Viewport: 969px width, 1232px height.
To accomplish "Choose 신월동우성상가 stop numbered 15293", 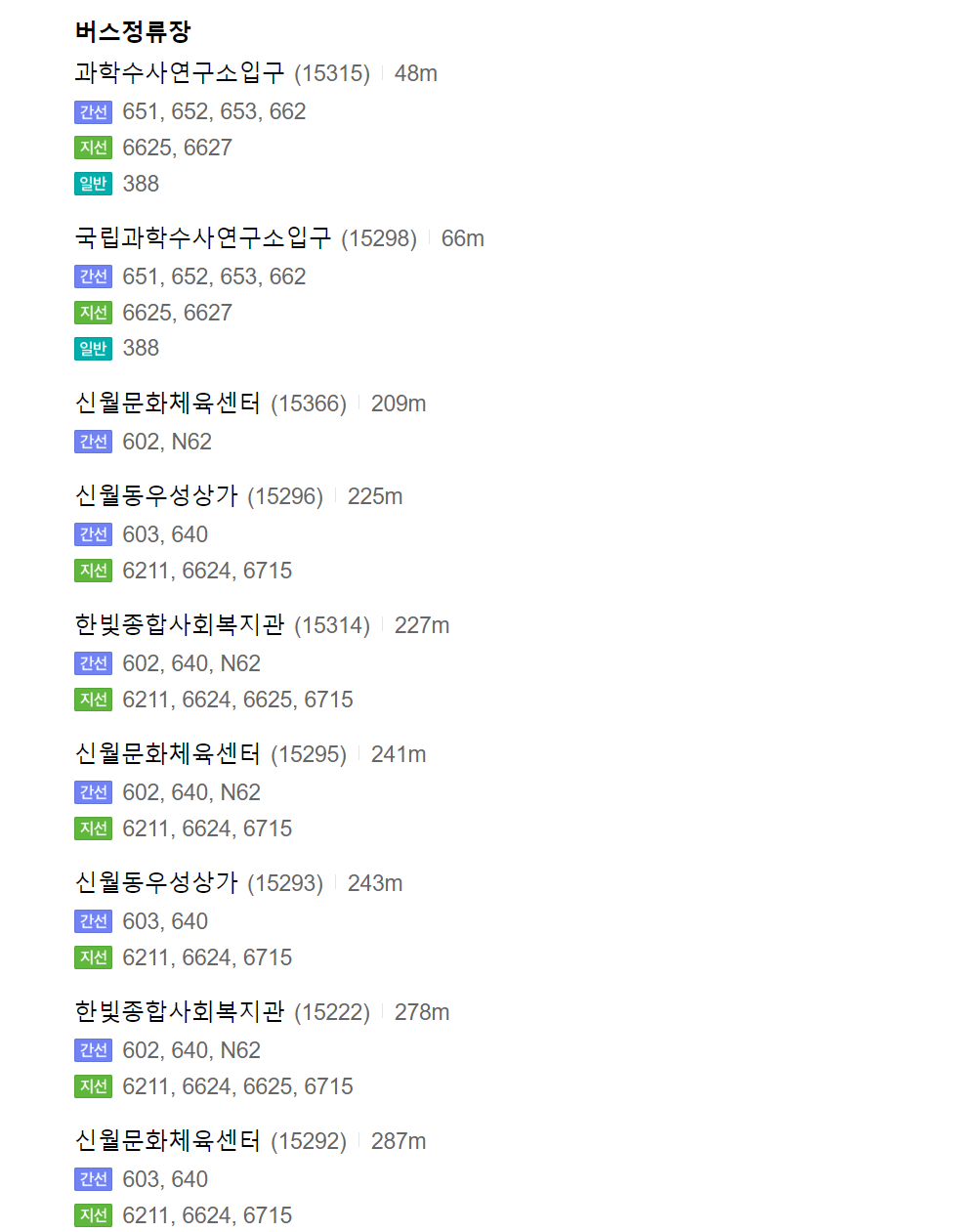I will tap(156, 883).
